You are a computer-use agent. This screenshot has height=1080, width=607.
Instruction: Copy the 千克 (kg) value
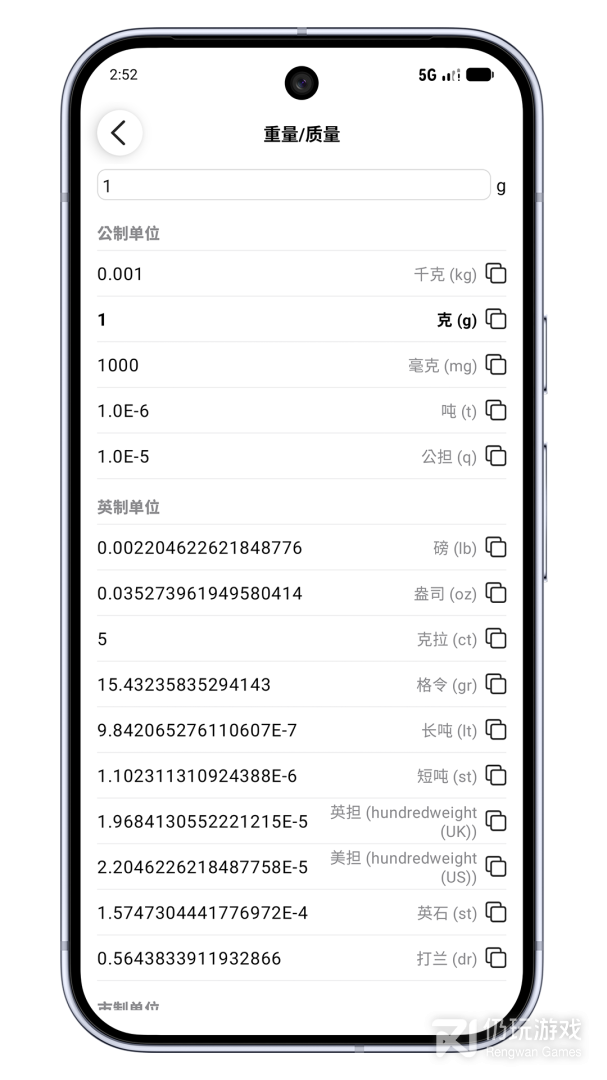tap(496, 273)
